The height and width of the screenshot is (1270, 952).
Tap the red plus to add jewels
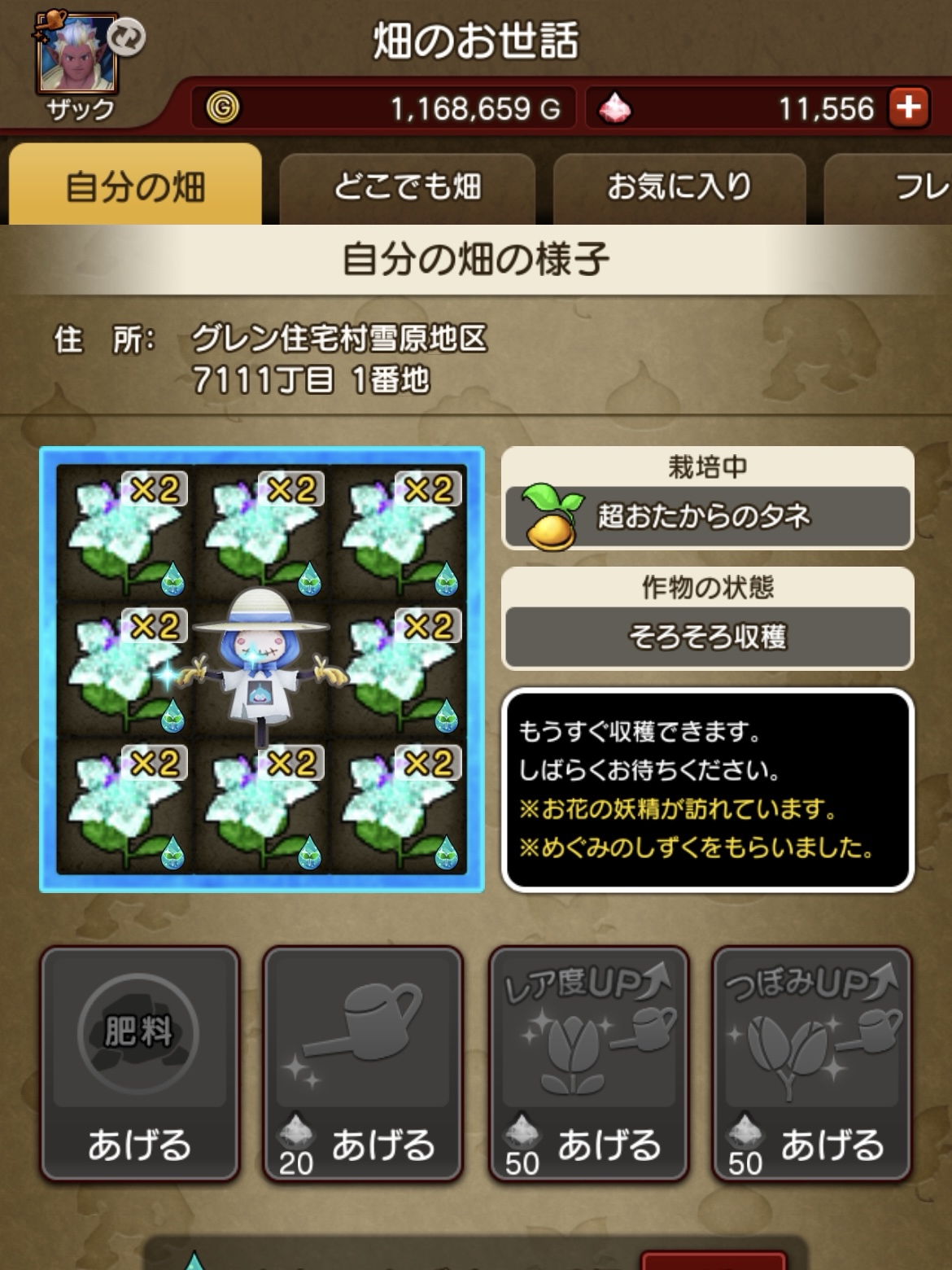[x=908, y=107]
